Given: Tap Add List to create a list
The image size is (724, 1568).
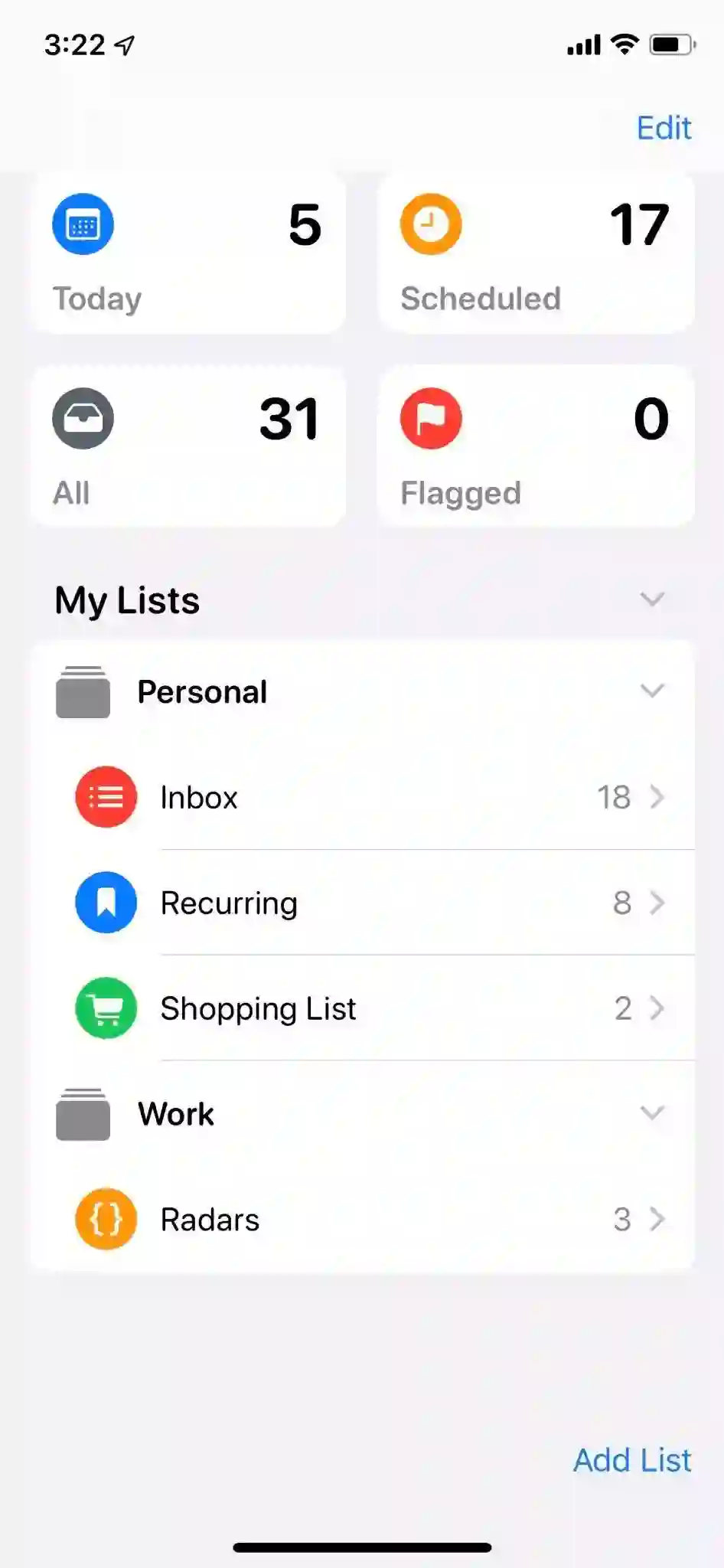Looking at the screenshot, I should coord(632,1460).
